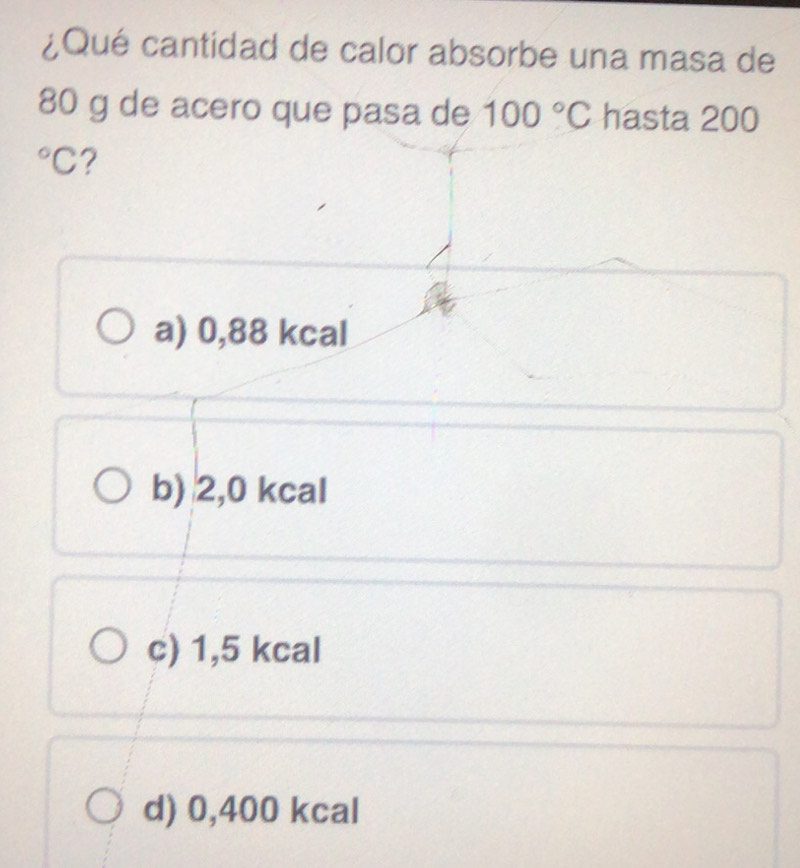Select the radio button for option b
This screenshot has width=800, height=868.
pos(113,487)
